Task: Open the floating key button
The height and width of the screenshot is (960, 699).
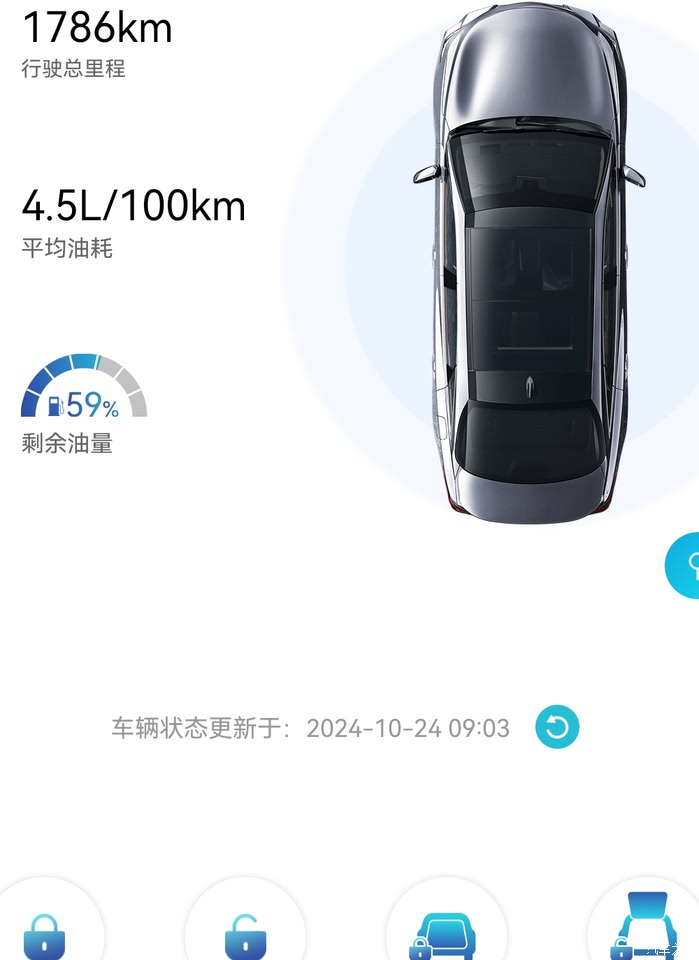Action: tap(684, 566)
